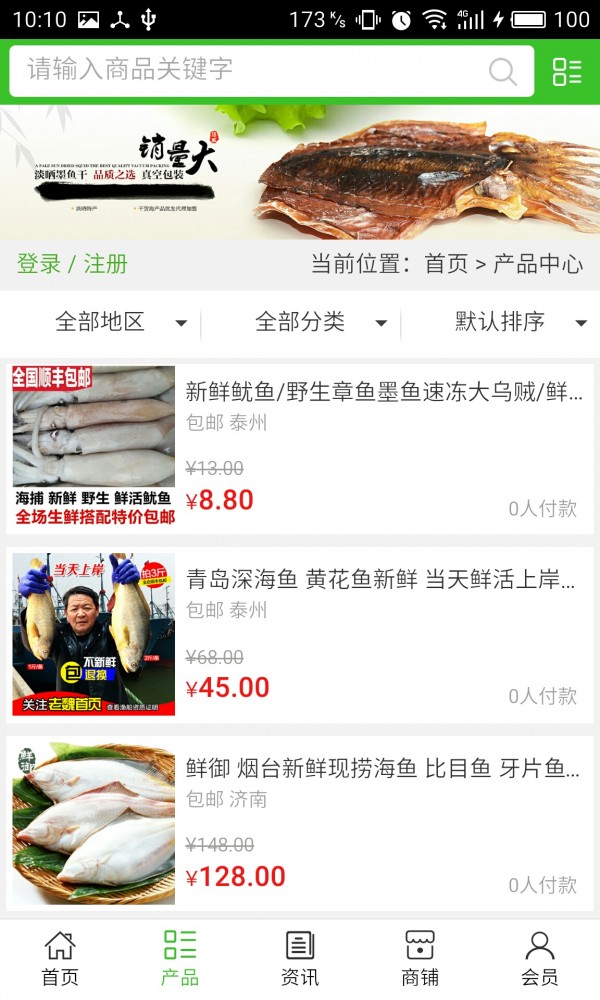Open the 新鲜鱿鱼 product priced ¥8.80

pyautogui.click(x=384, y=392)
